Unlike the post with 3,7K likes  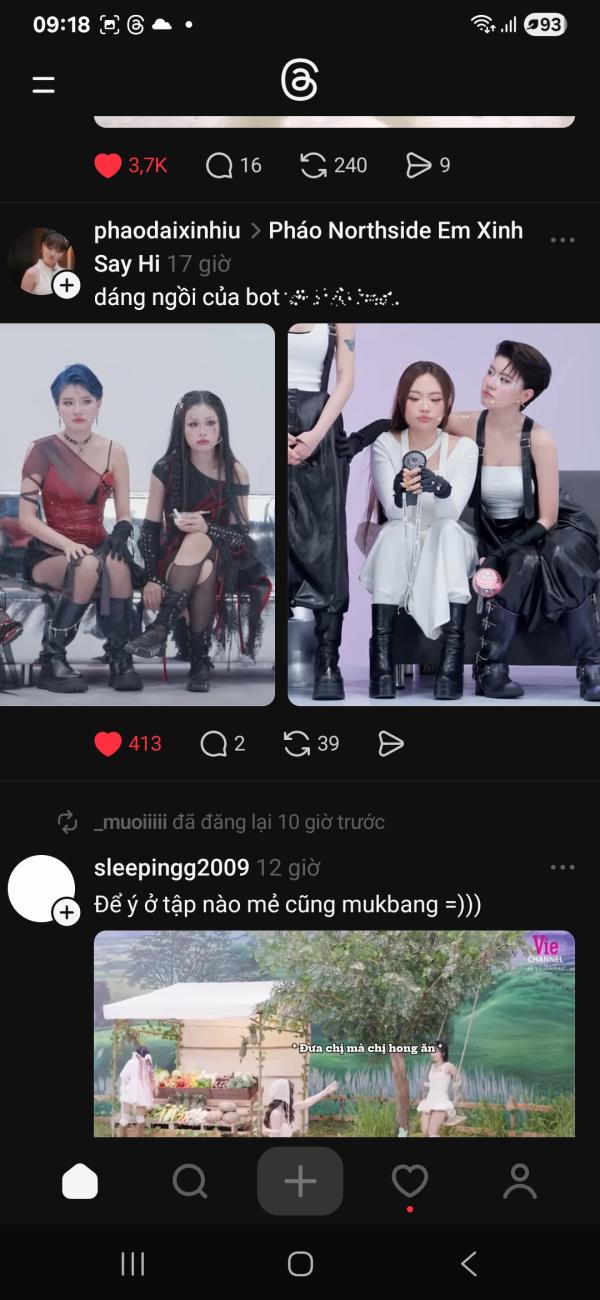point(108,165)
